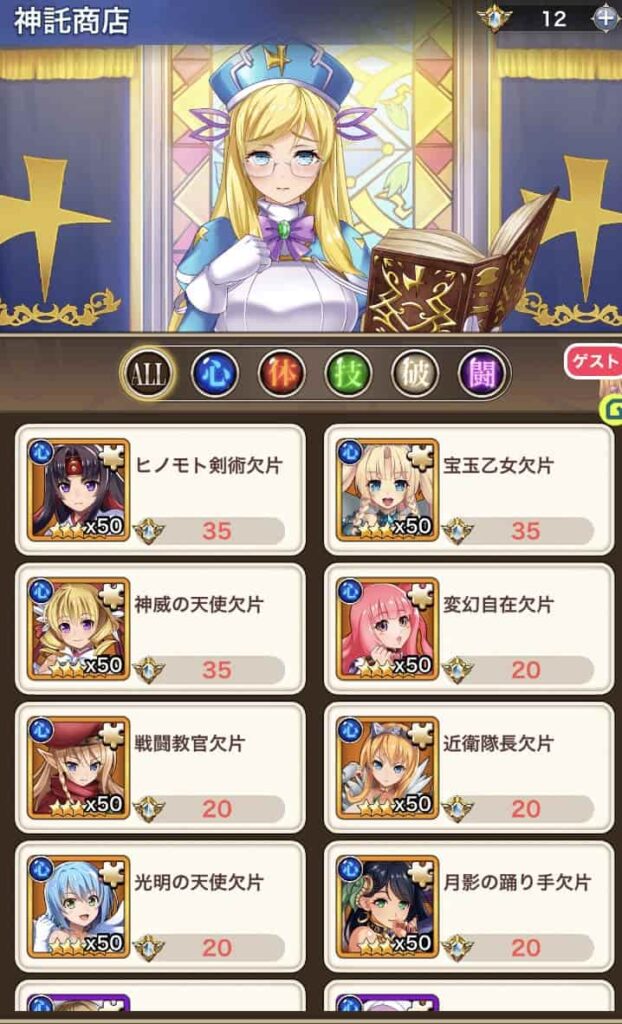Filter by the 技 attribute
Image resolution: width=622 pixels, height=1024 pixels.
[x=348, y=374]
